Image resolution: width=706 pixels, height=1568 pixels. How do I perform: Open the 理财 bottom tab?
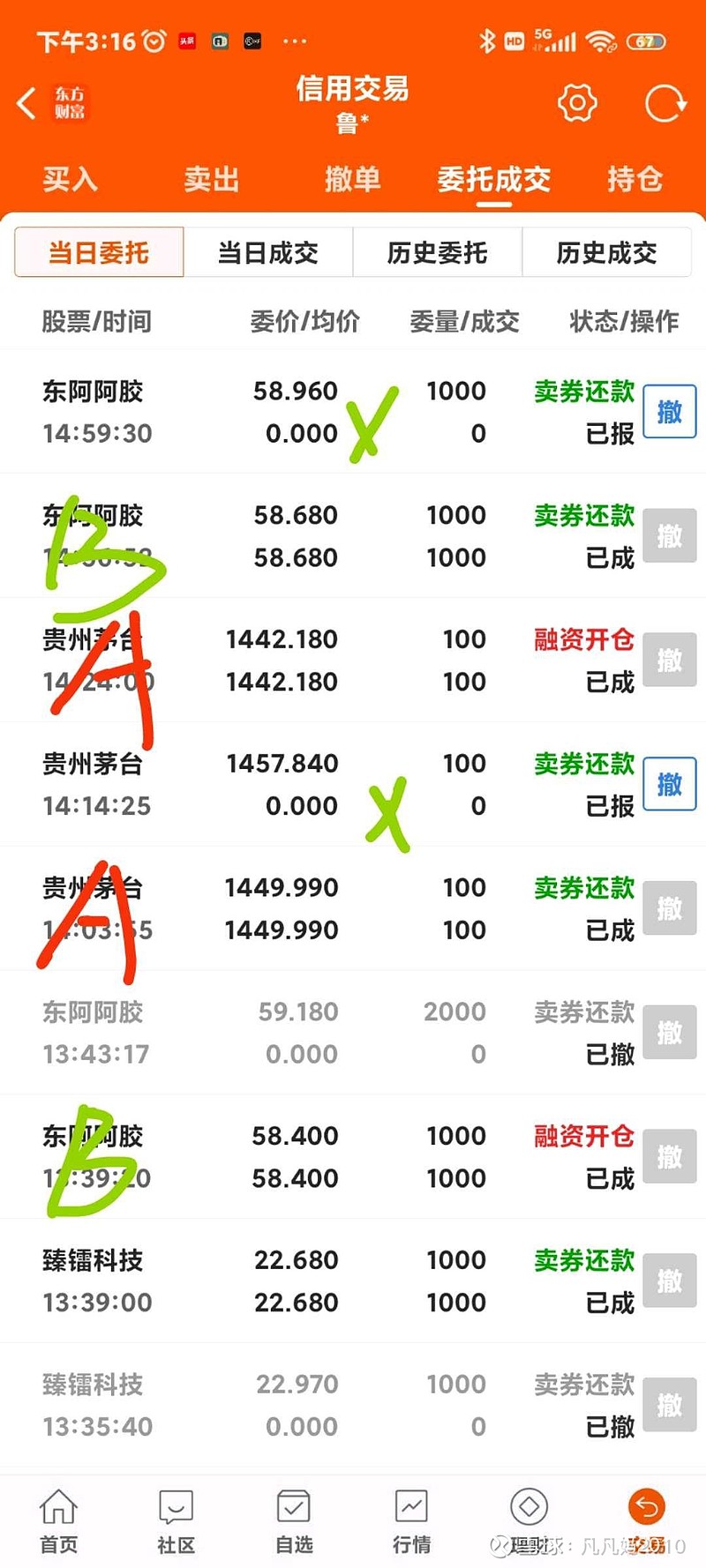(x=529, y=1521)
